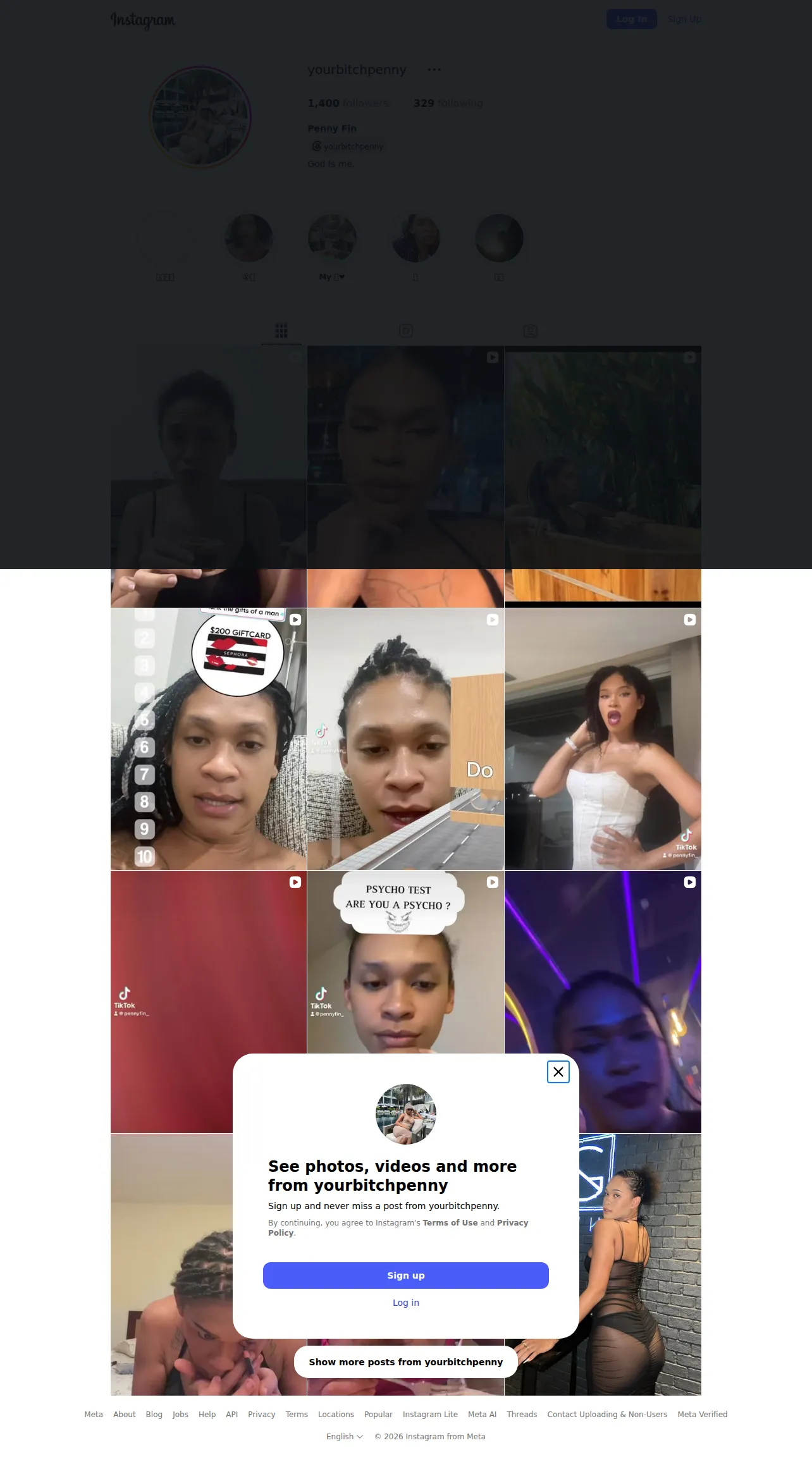
Task: Show more posts from yourbitchpenny
Action: pos(406,1362)
